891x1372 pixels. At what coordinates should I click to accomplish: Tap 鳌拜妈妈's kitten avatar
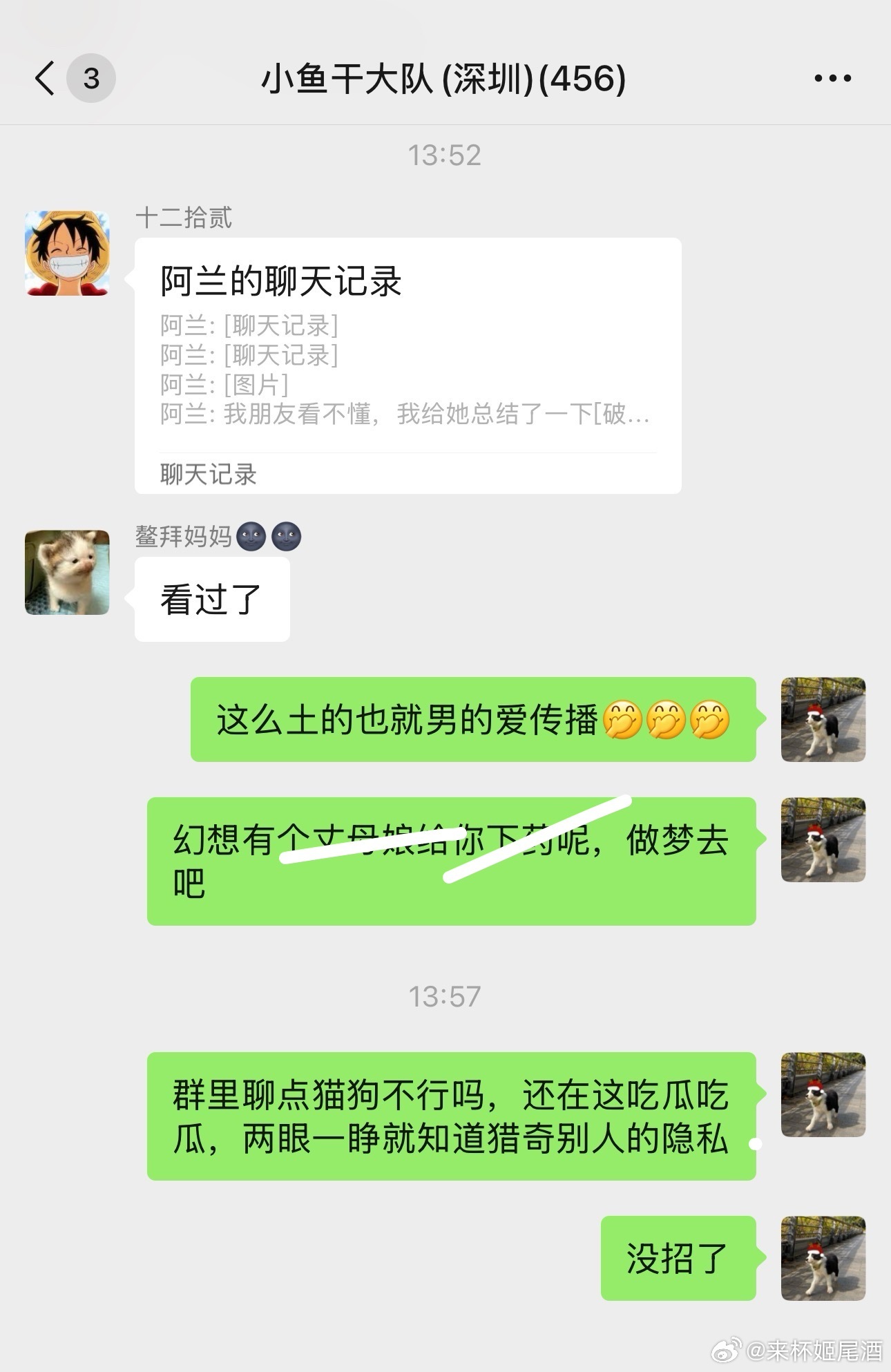(67, 572)
